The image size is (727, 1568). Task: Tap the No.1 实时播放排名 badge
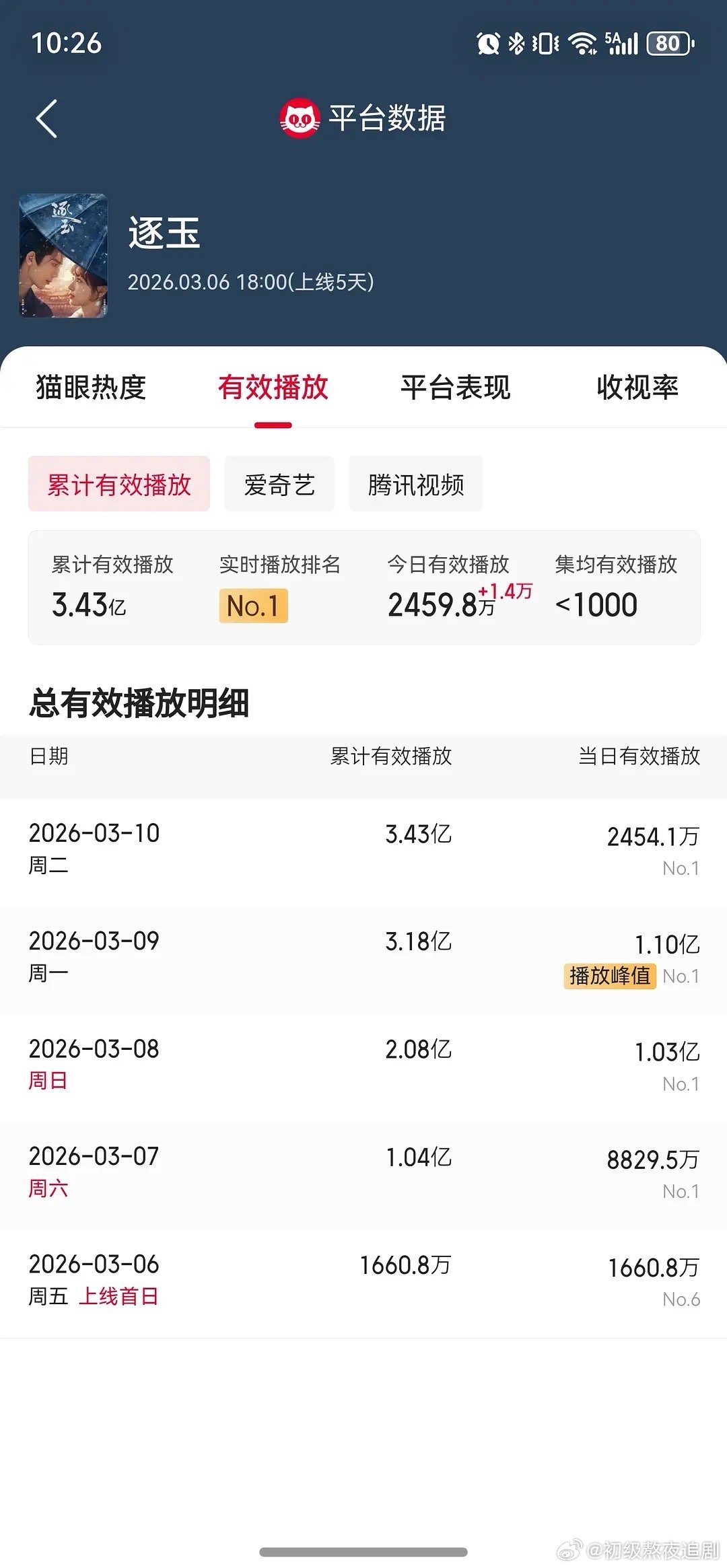(x=253, y=605)
